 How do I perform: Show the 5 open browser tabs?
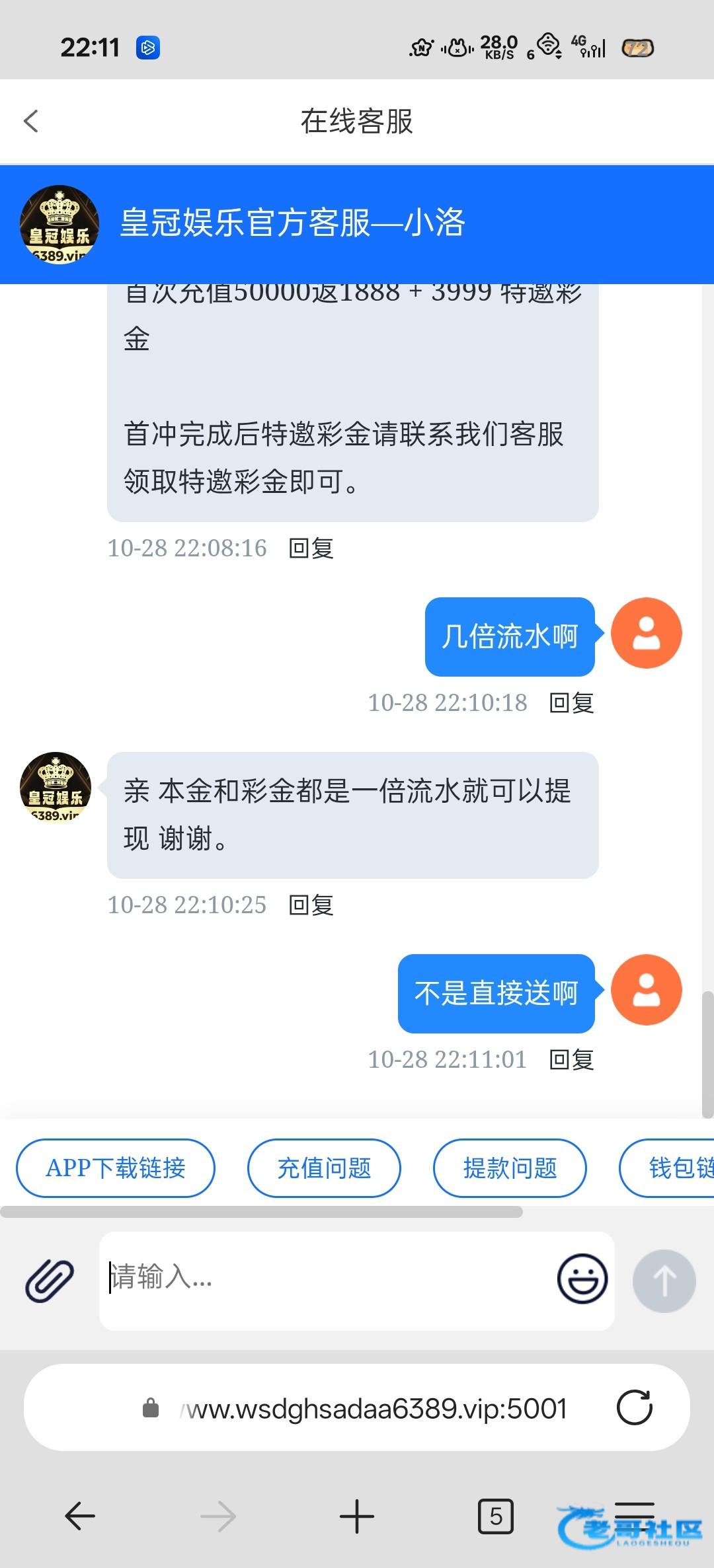tap(496, 1516)
